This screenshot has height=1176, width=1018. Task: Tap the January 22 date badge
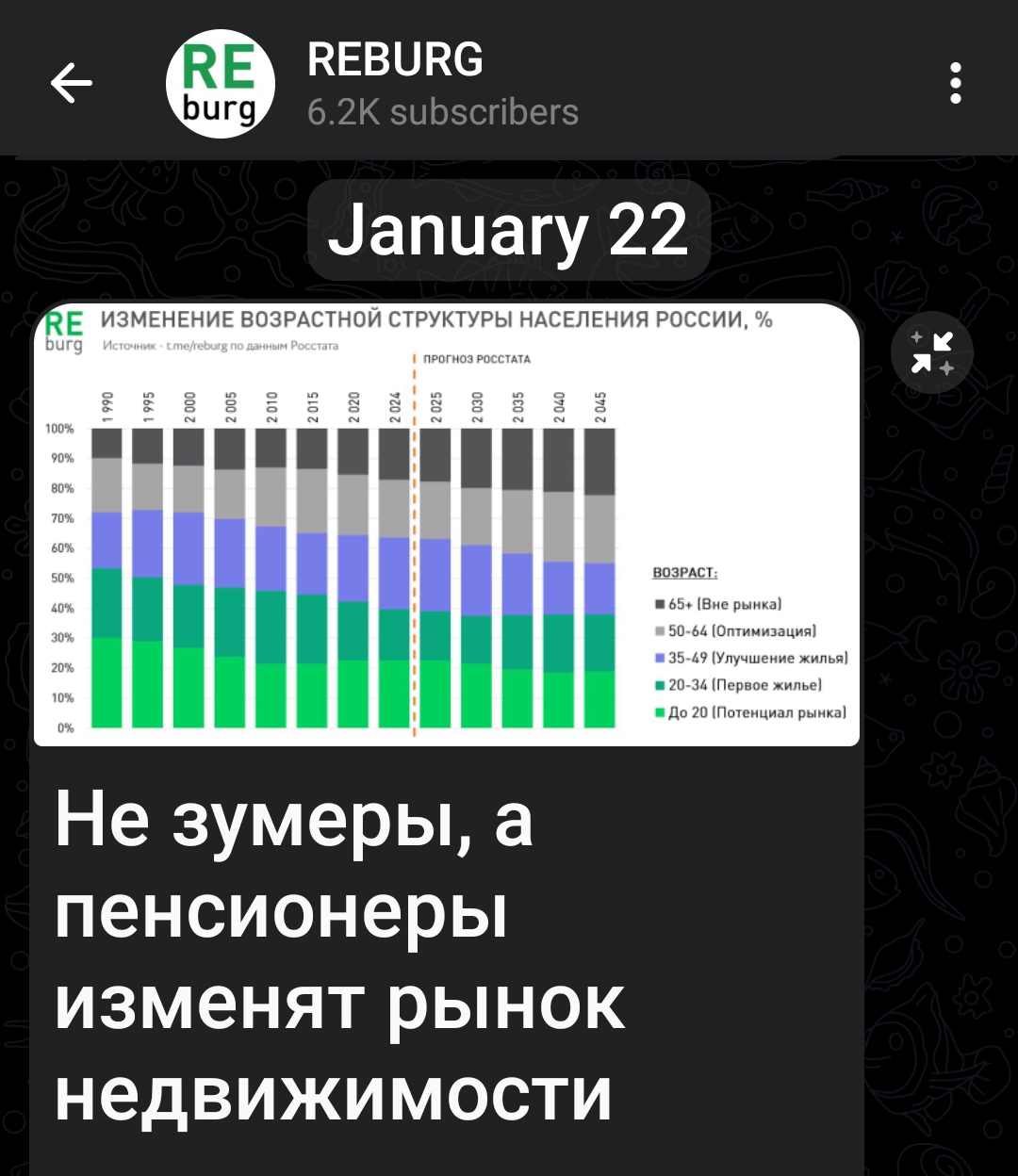(x=508, y=230)
